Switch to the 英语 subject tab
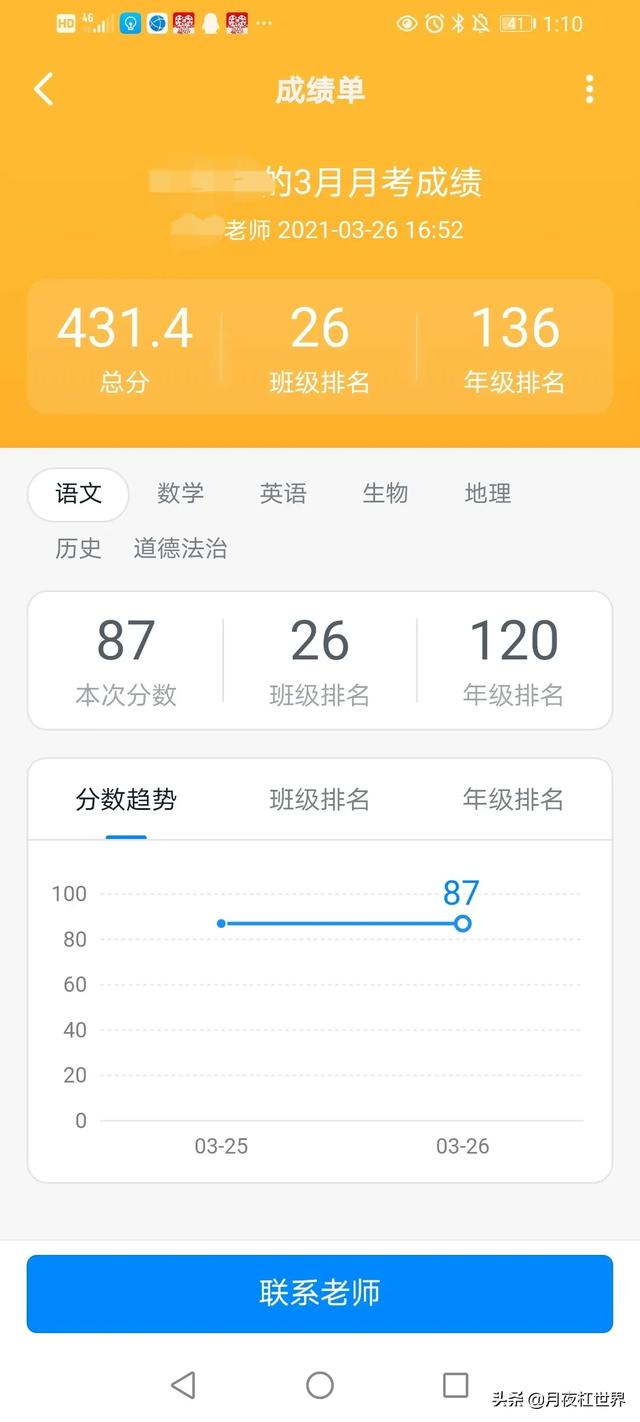Screen dimensions: 640x1422 tap(283, 494)
